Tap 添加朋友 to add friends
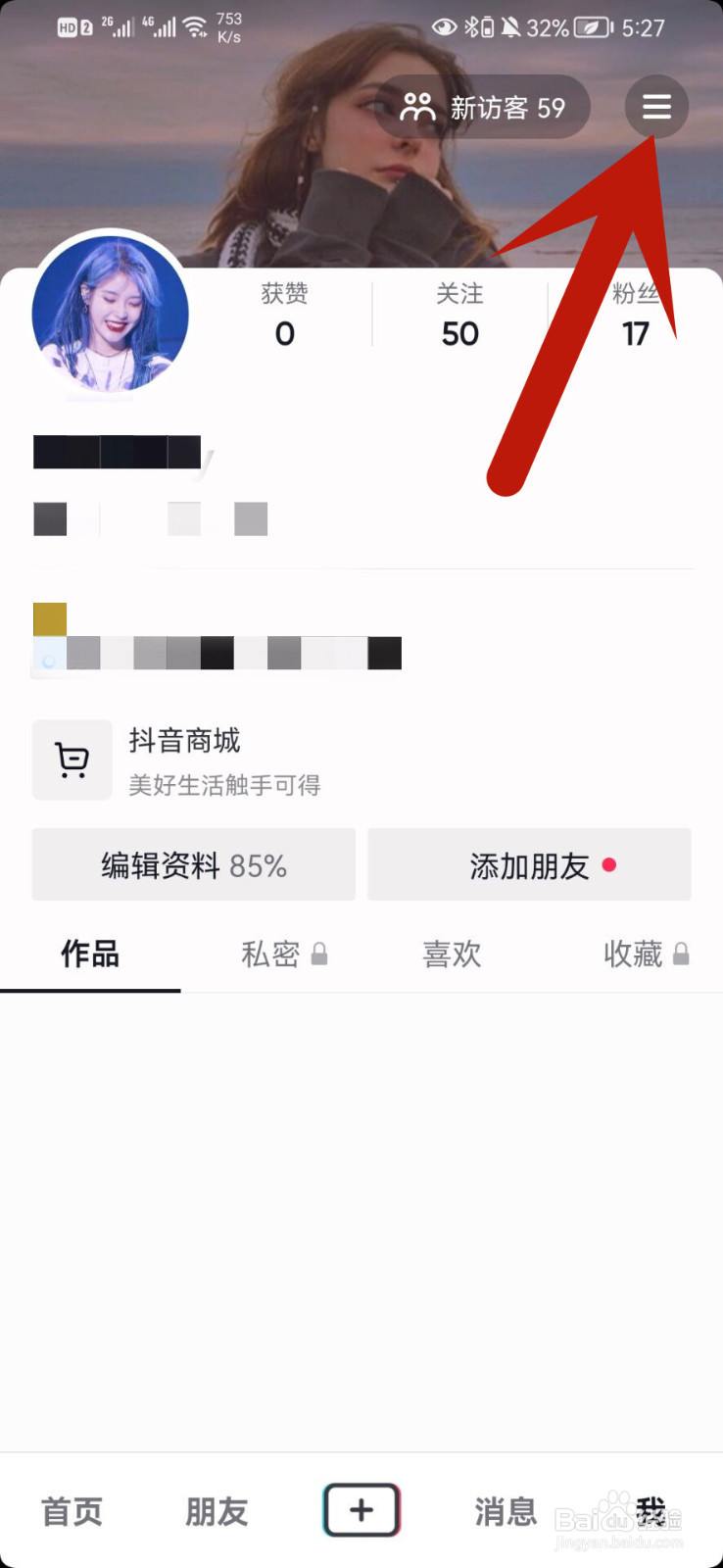723x1568 pixels. (528, 864)
